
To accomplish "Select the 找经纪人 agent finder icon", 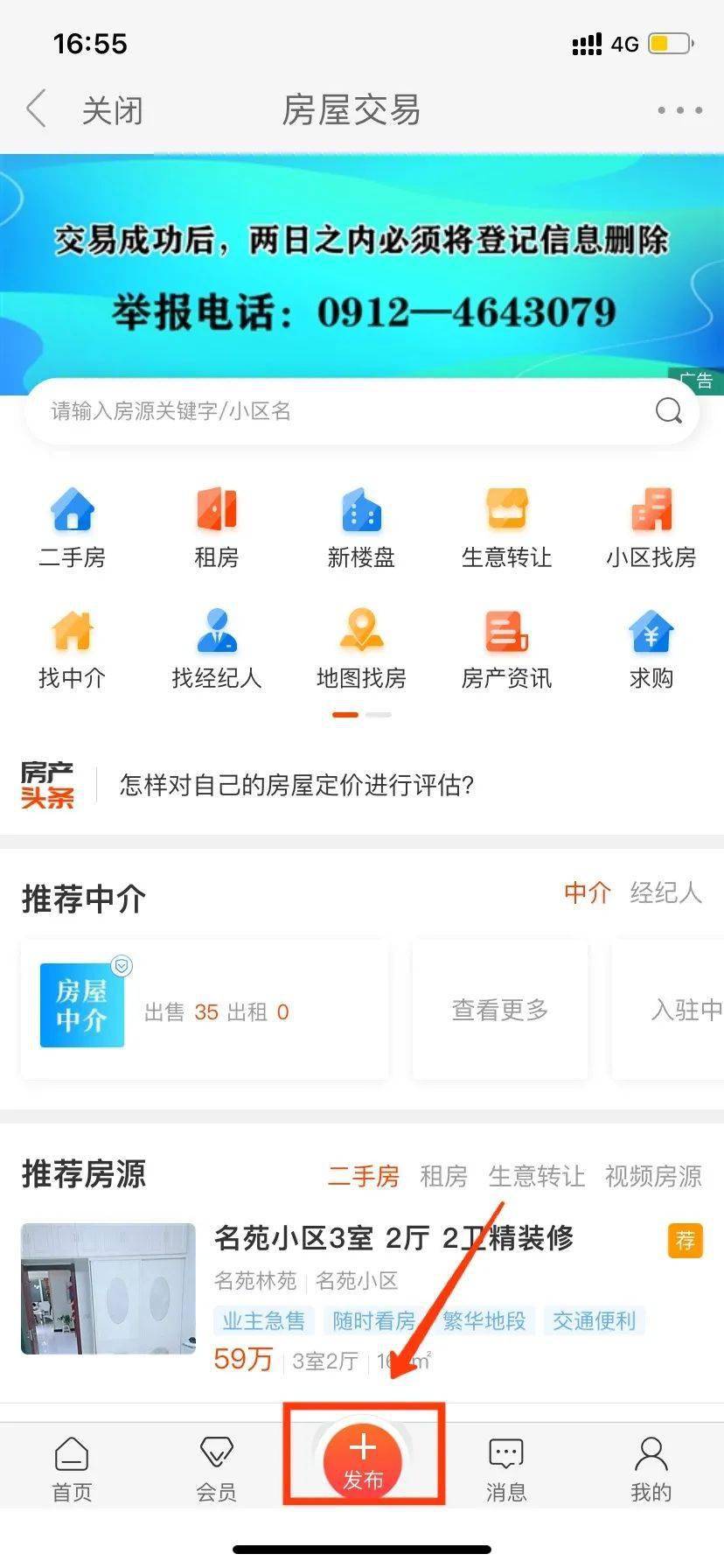I will point(217,646).
